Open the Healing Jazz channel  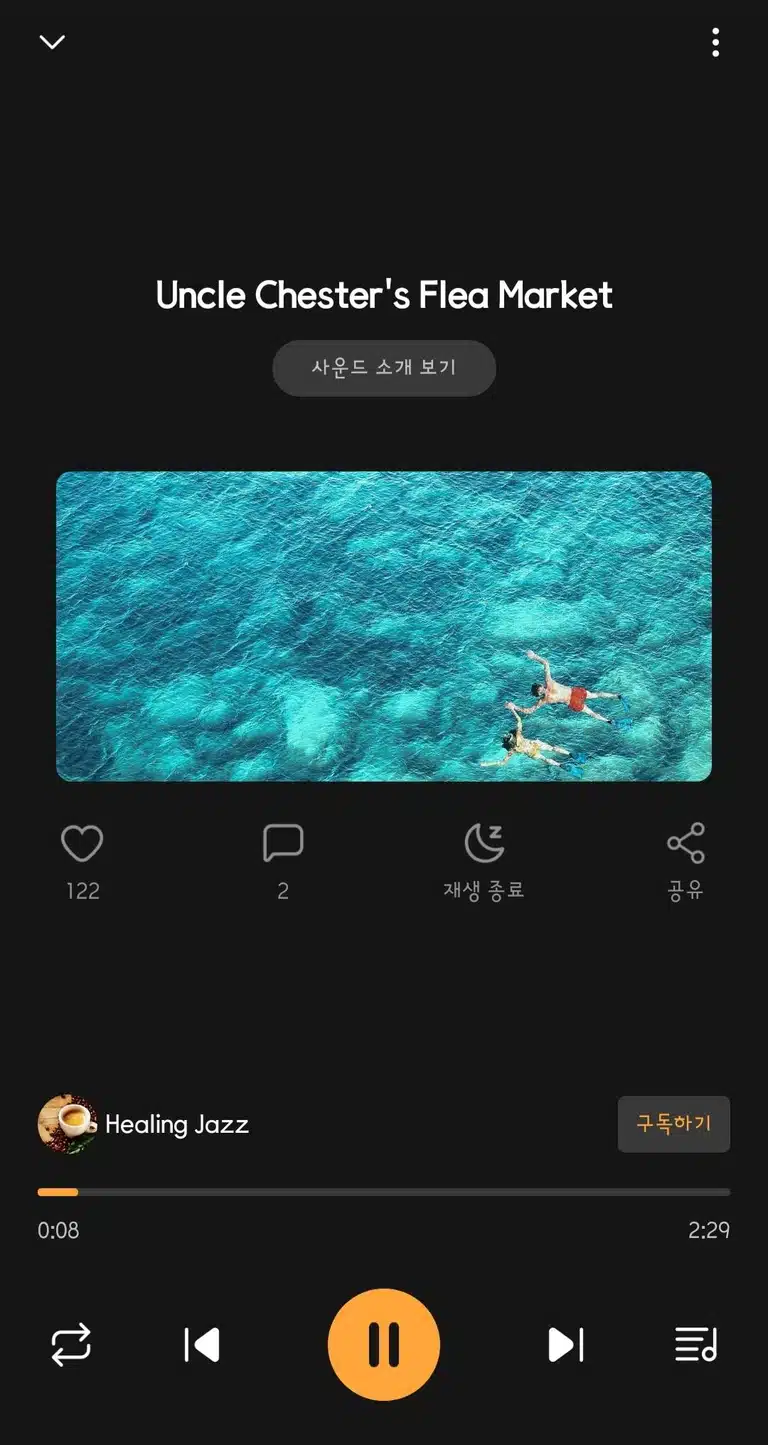(143, 1124)
